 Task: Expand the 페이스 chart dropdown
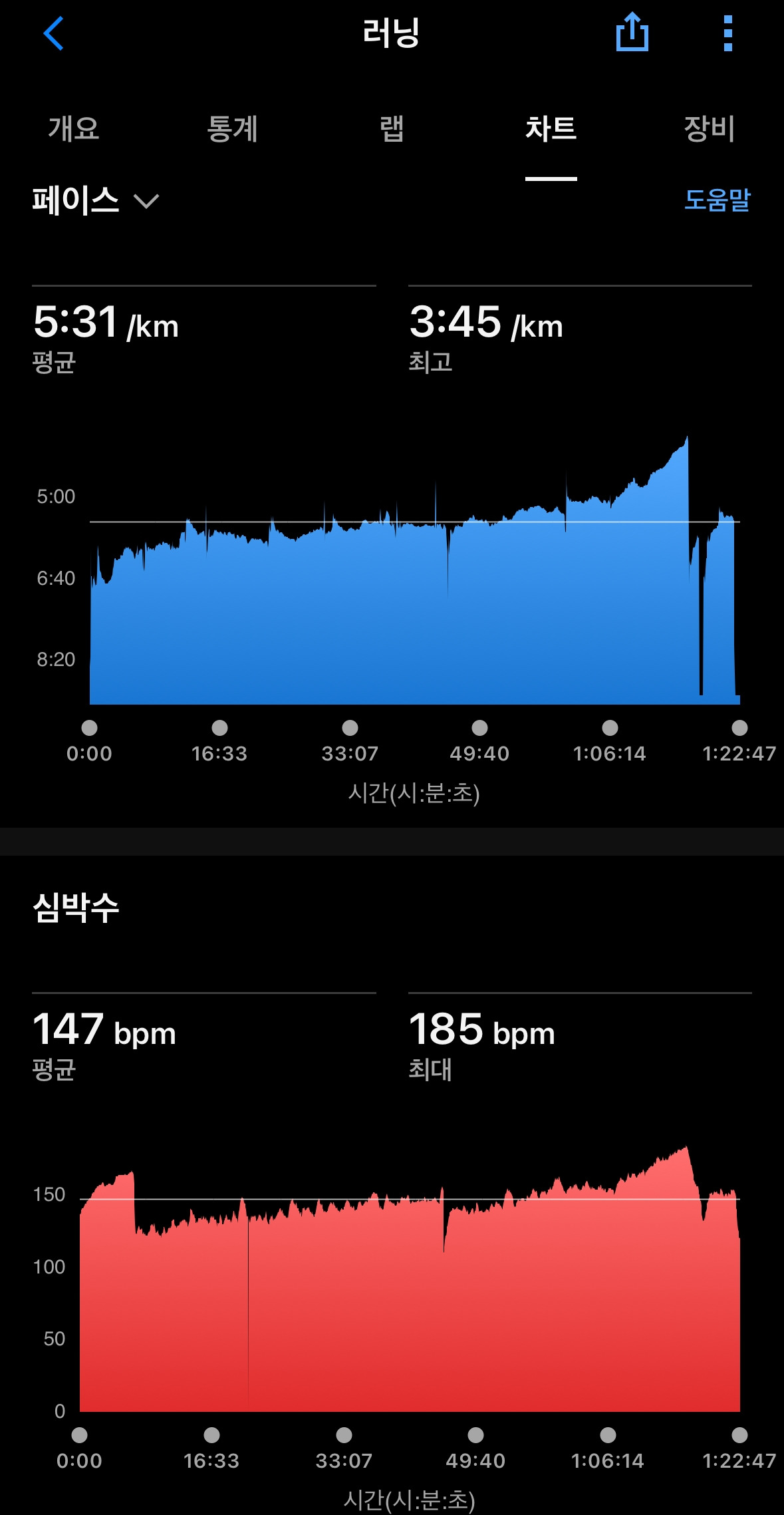pyautogui.click(x=96, y=200)
